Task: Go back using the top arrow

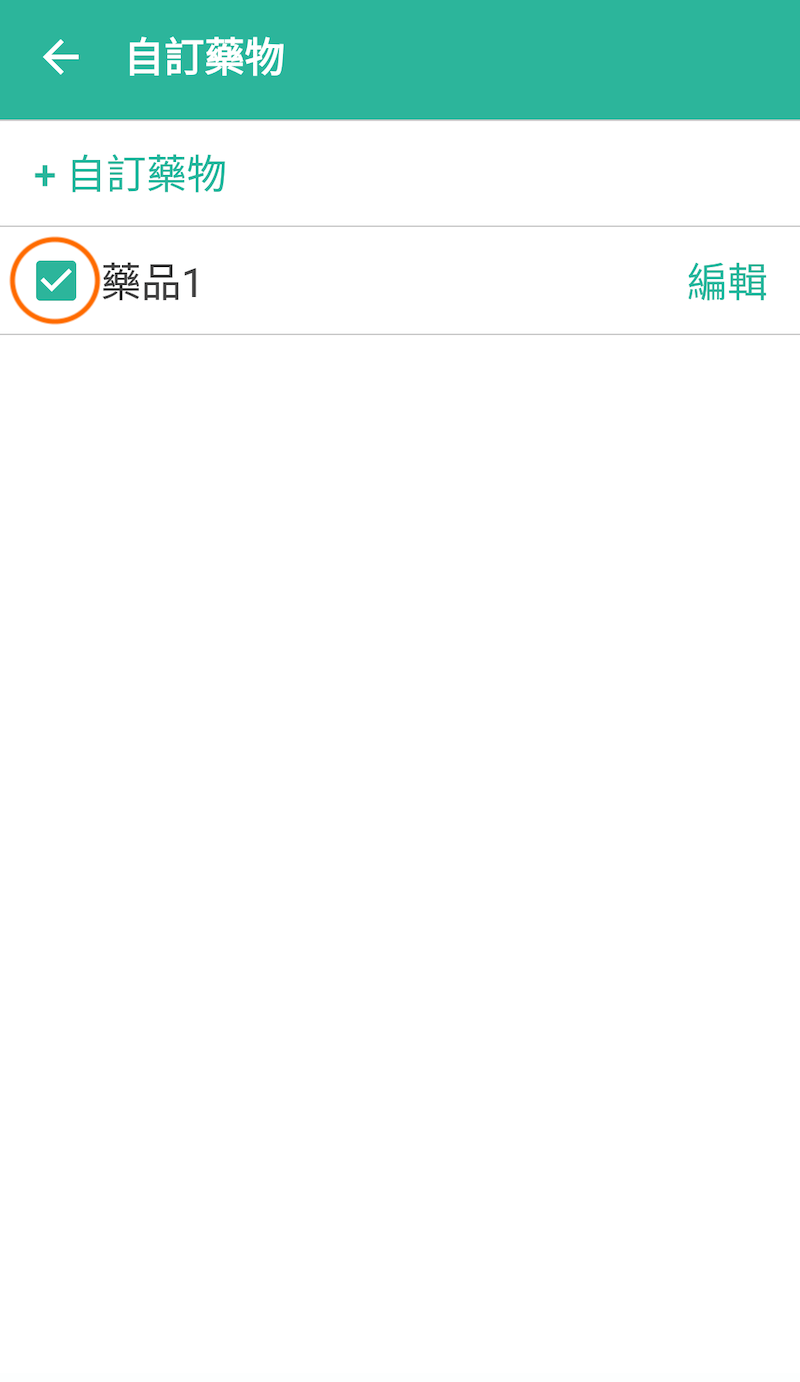Action: coord(60,58)
